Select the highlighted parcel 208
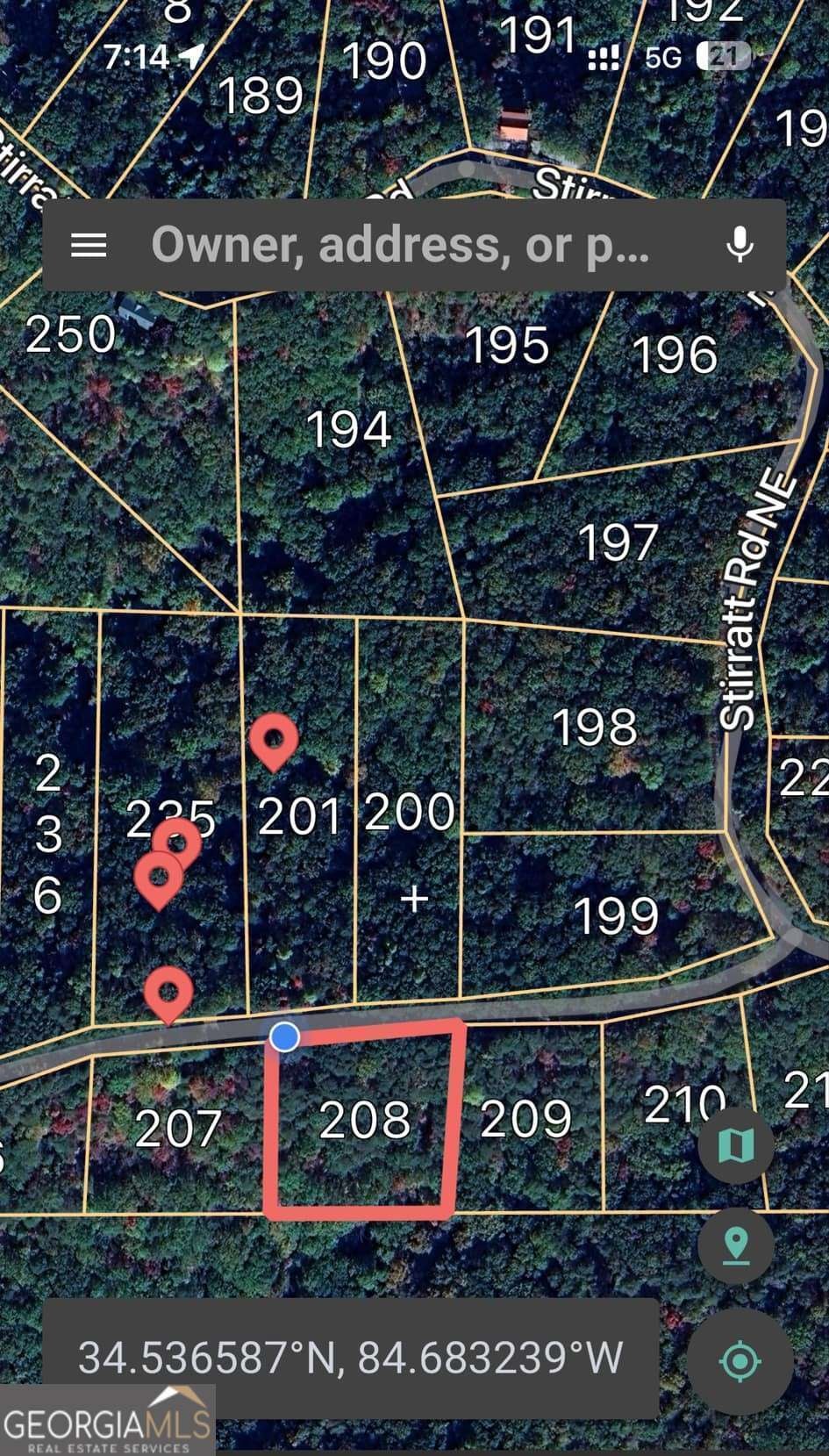829x1456 pixels. tap(364, 1121)
